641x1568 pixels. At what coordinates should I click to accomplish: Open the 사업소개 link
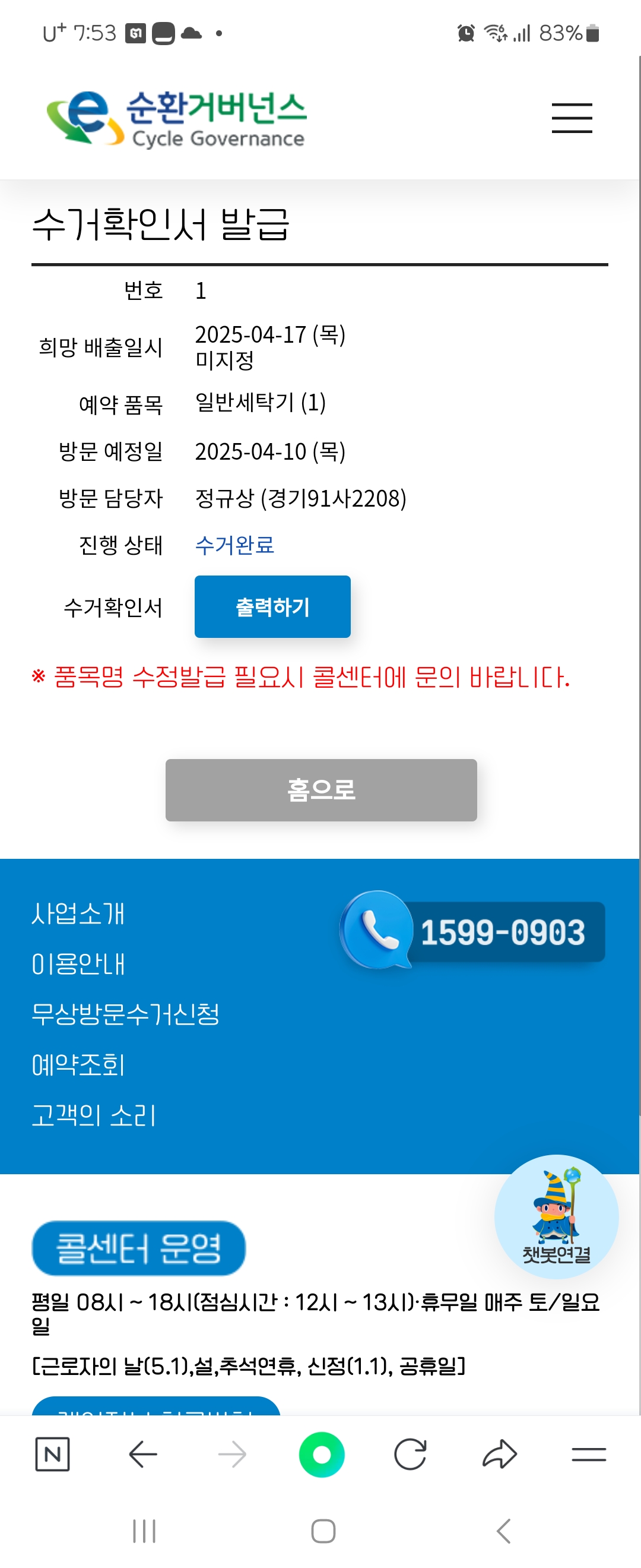point(78,913)
